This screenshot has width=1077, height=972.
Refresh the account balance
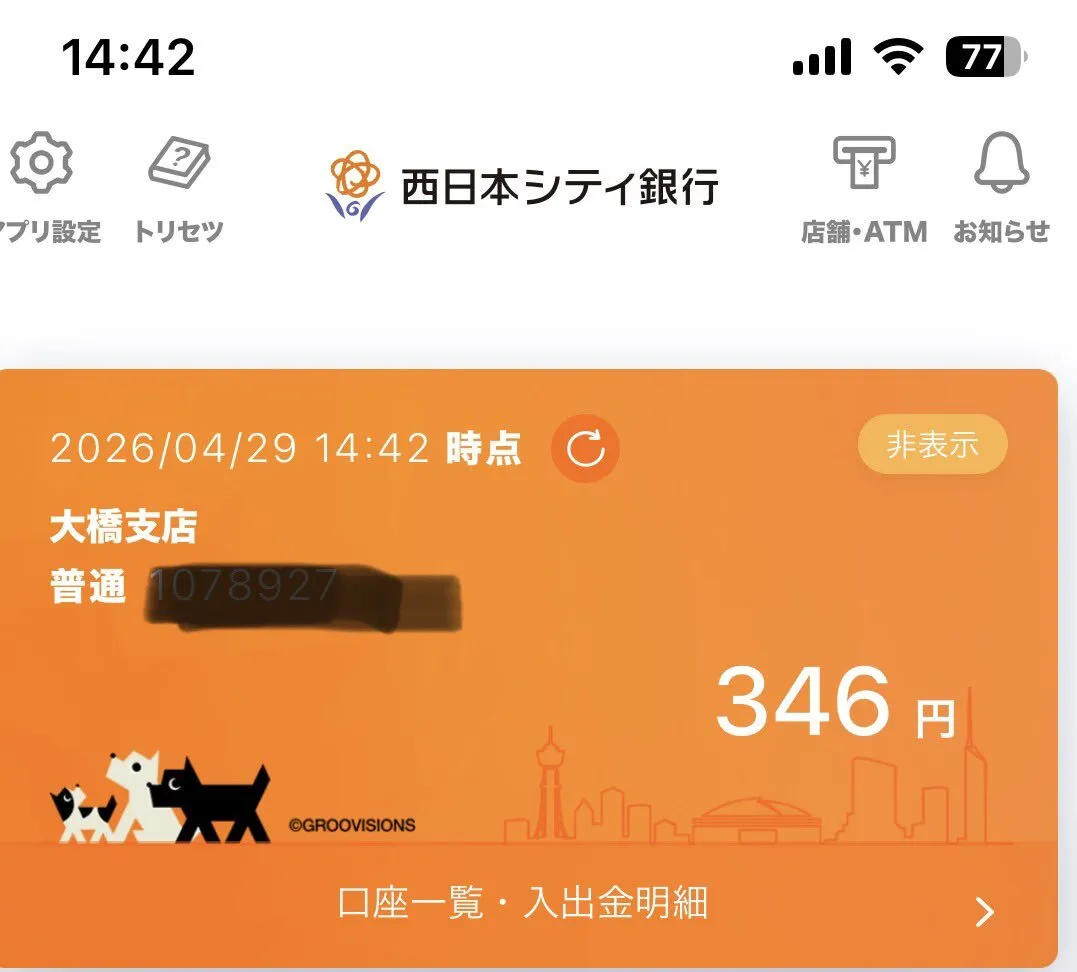point(585,449)
